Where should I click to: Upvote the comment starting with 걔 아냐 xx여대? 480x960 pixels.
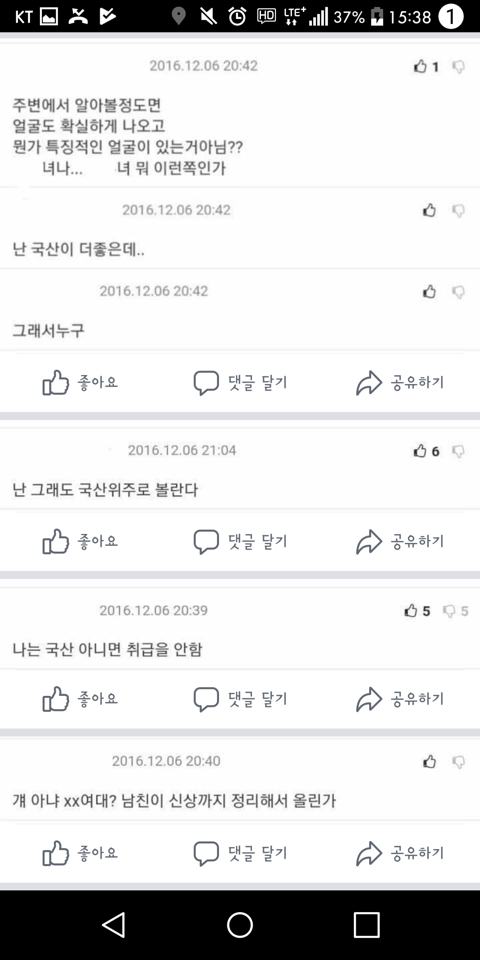click(430, 762)
